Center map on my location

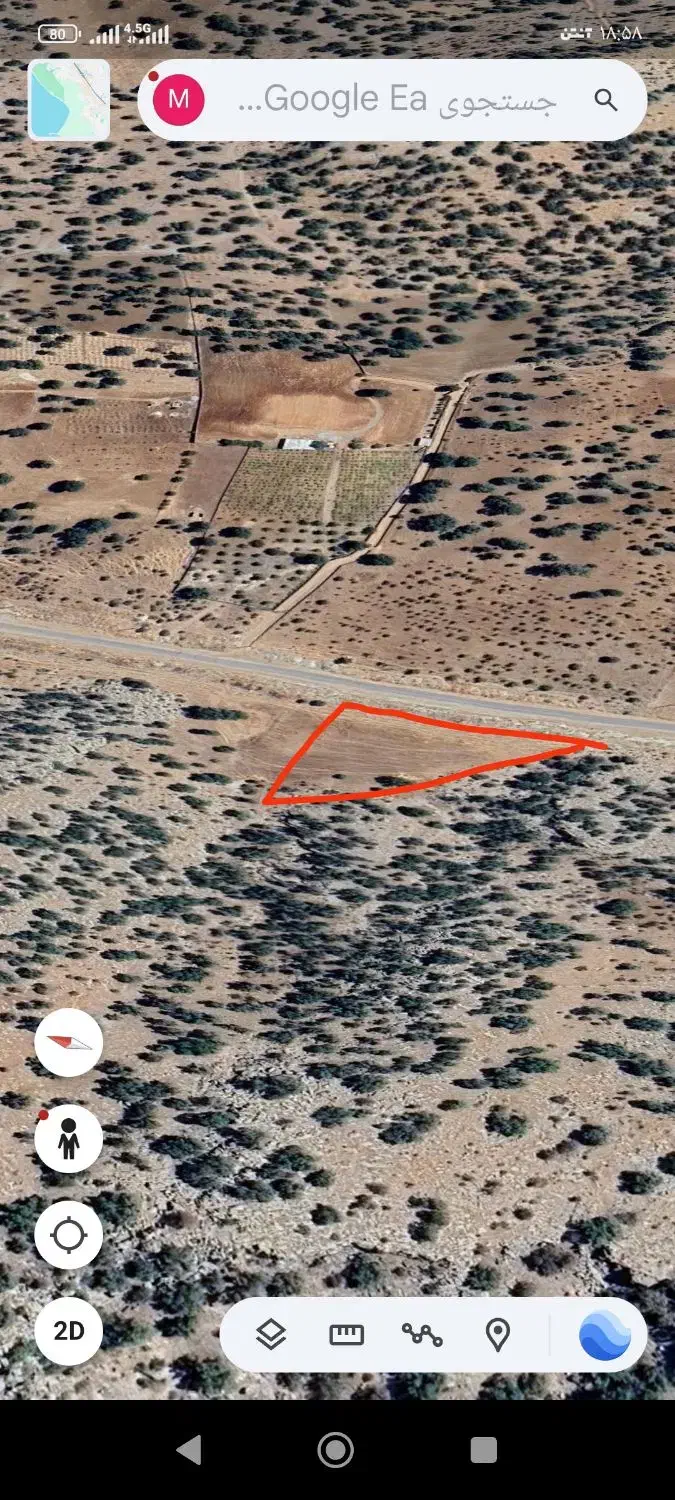69,1235
